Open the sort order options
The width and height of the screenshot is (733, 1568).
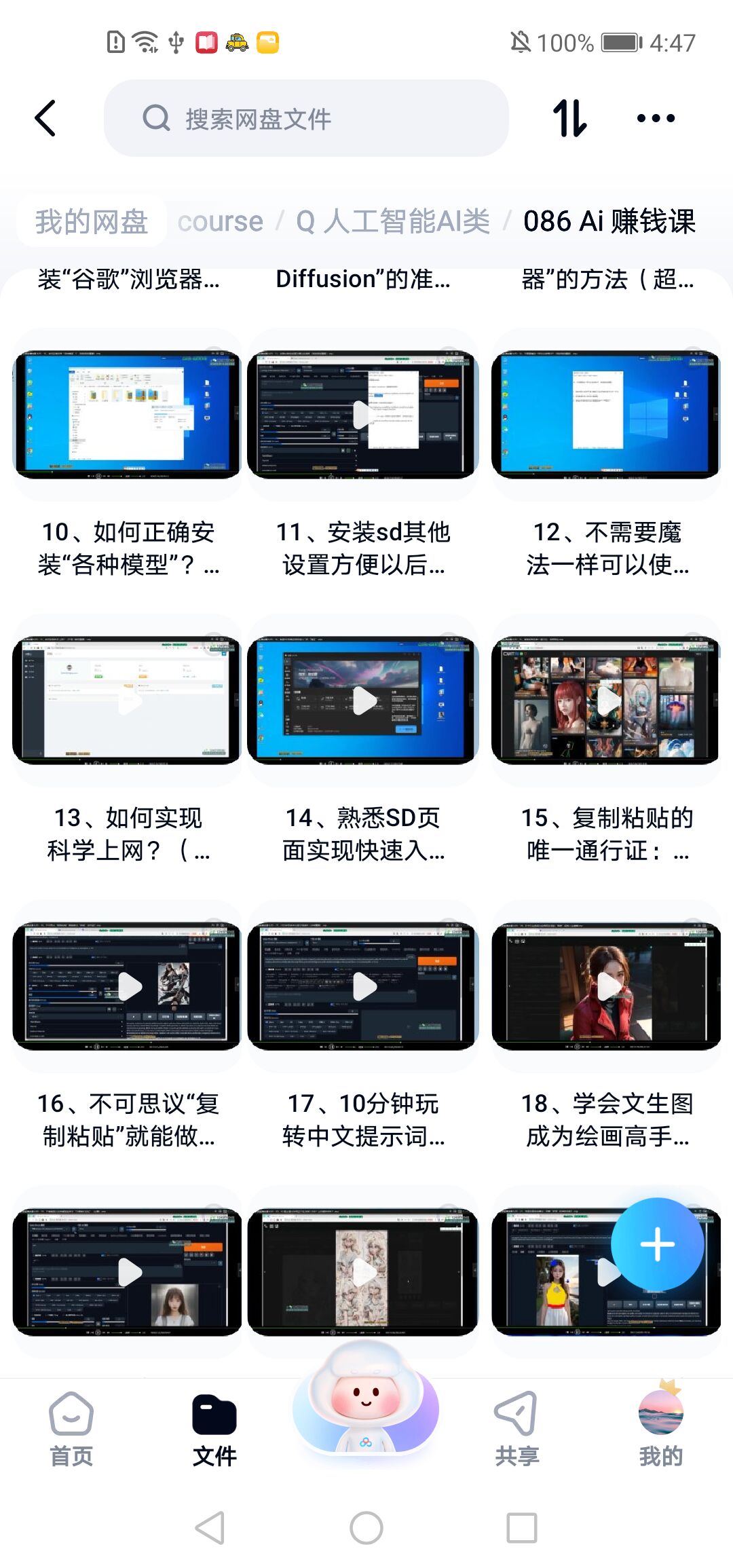pos(569,119)
